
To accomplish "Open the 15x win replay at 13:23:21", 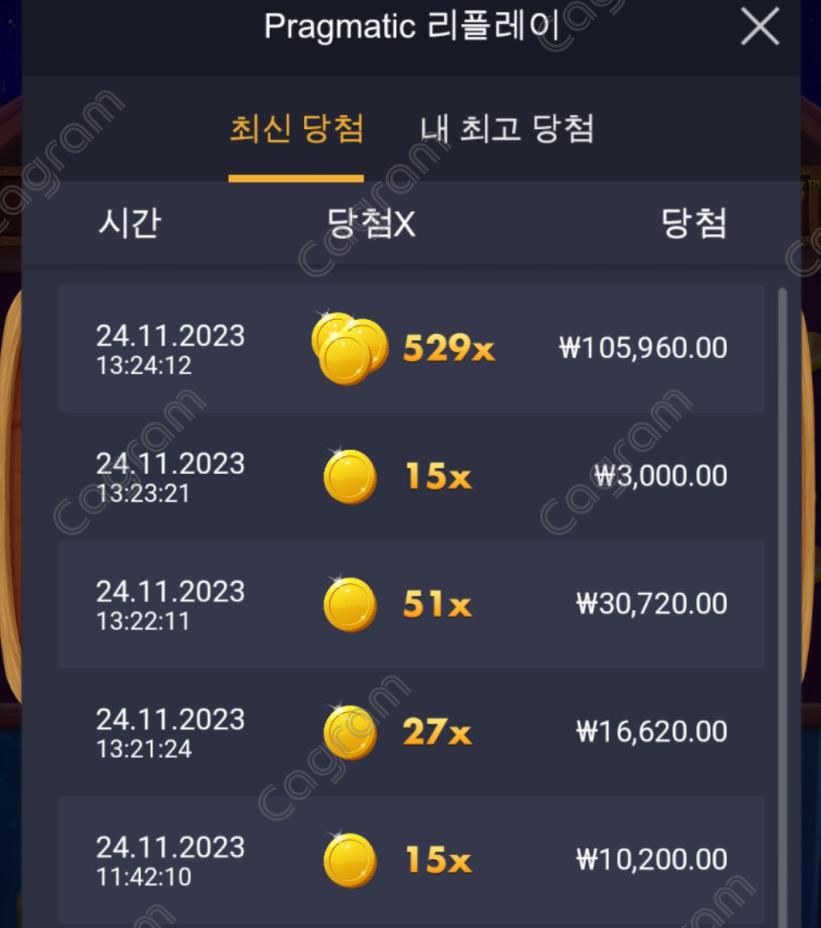I will [x=411, y=476].
